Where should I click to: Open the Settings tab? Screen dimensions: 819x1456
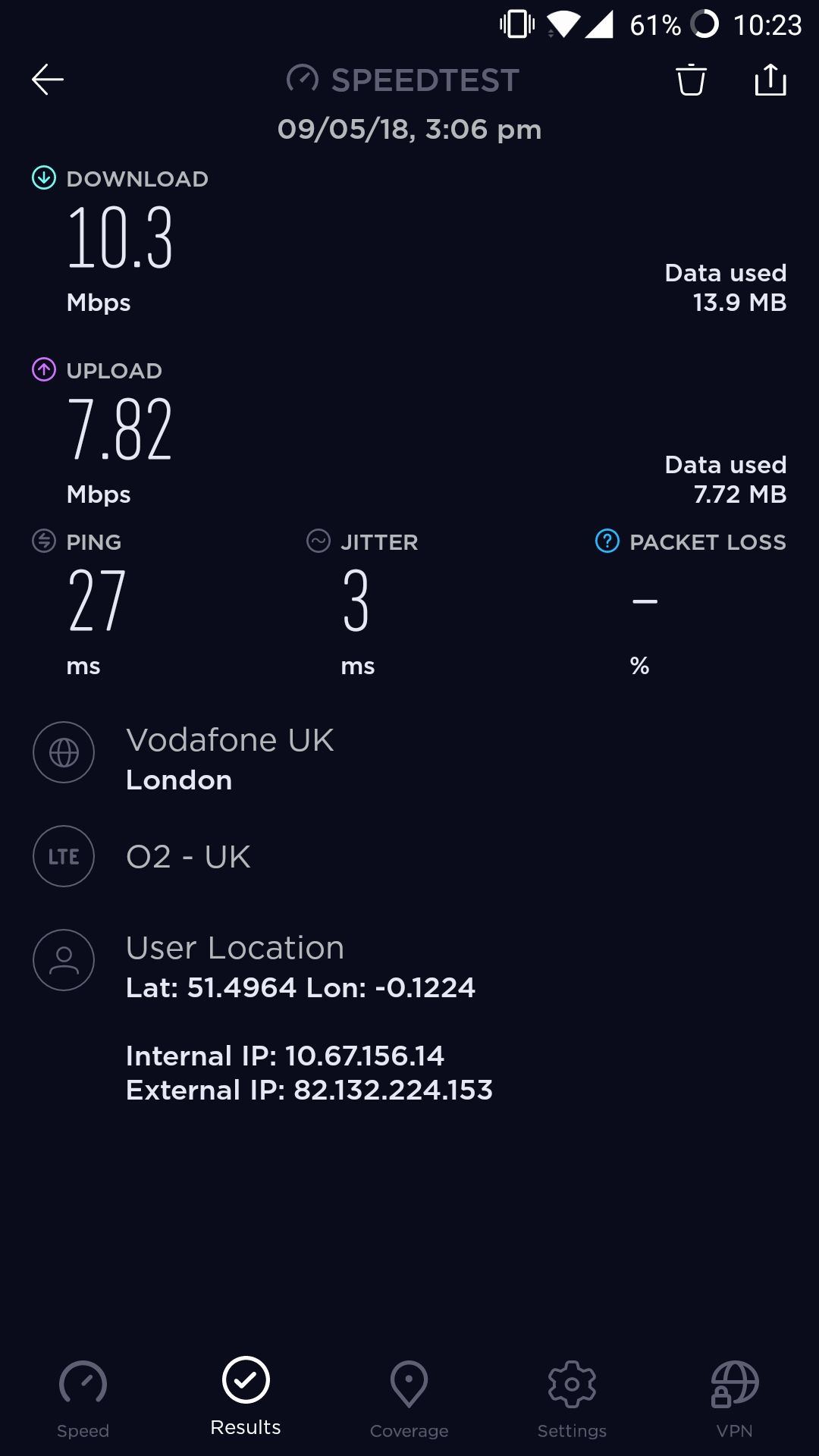click(x=573, y=1395)
